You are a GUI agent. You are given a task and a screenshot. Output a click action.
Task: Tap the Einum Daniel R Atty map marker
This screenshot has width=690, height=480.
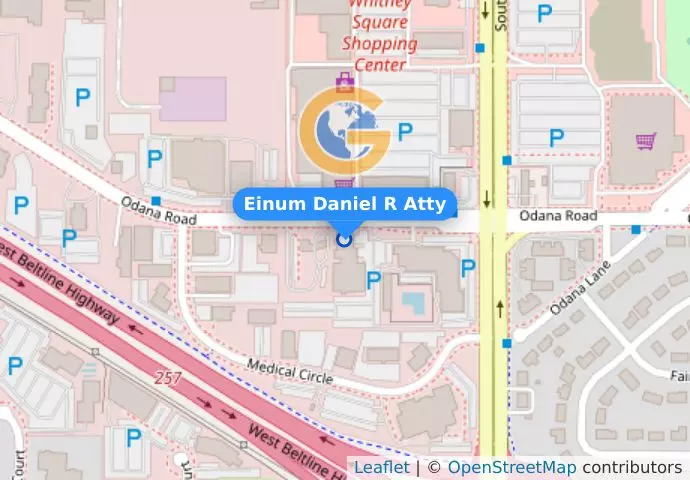[x=345, y=239]
